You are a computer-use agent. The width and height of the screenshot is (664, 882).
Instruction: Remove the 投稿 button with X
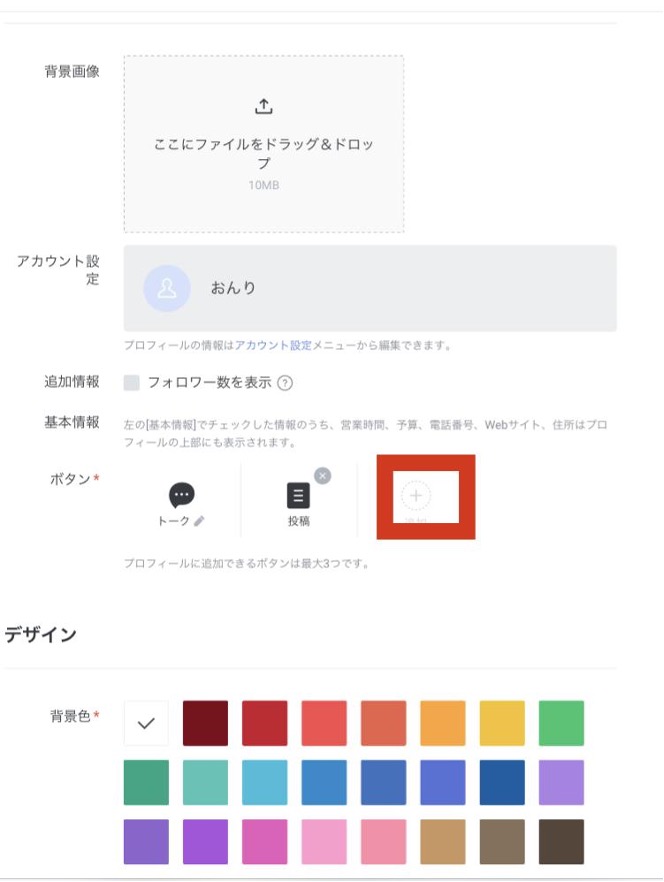coord(322,475)
